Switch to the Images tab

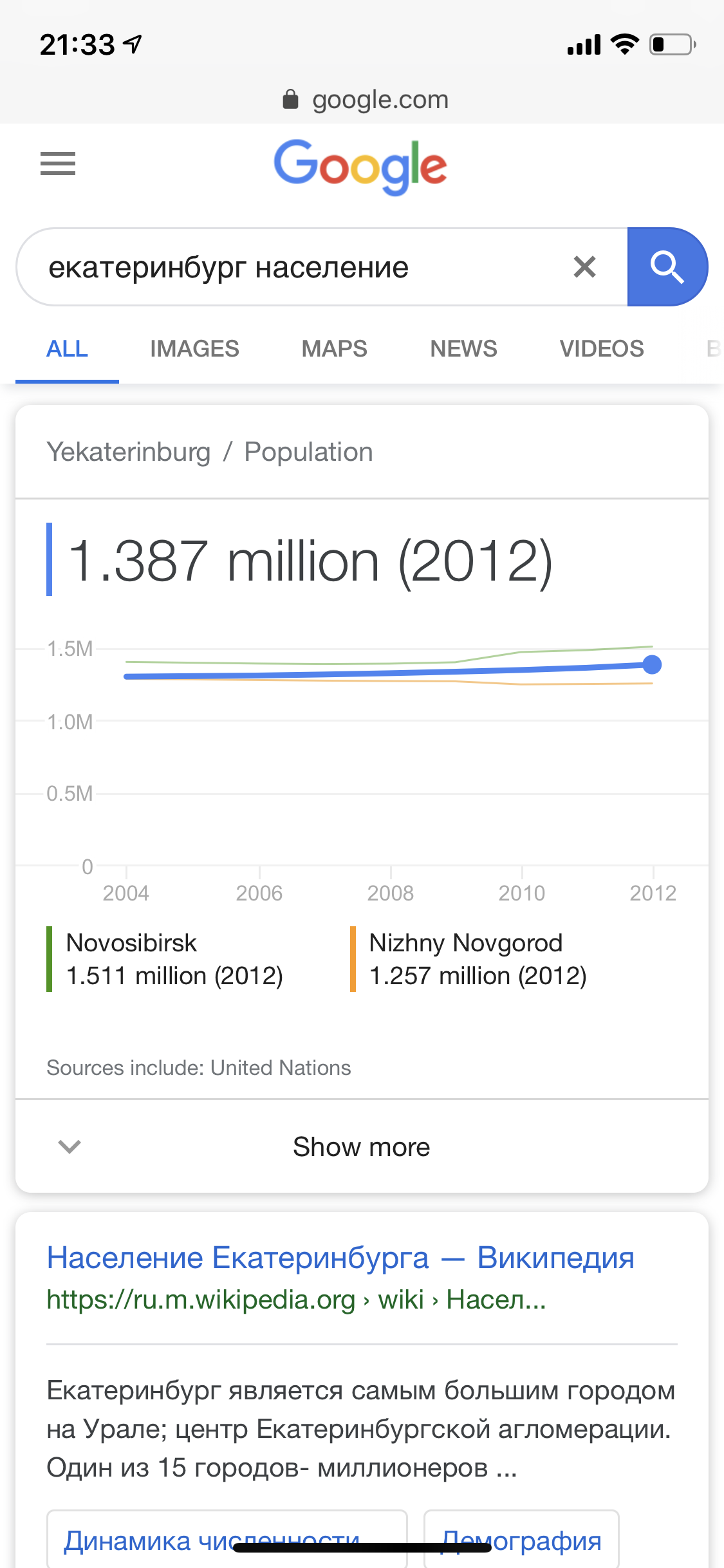click(194, 349)
